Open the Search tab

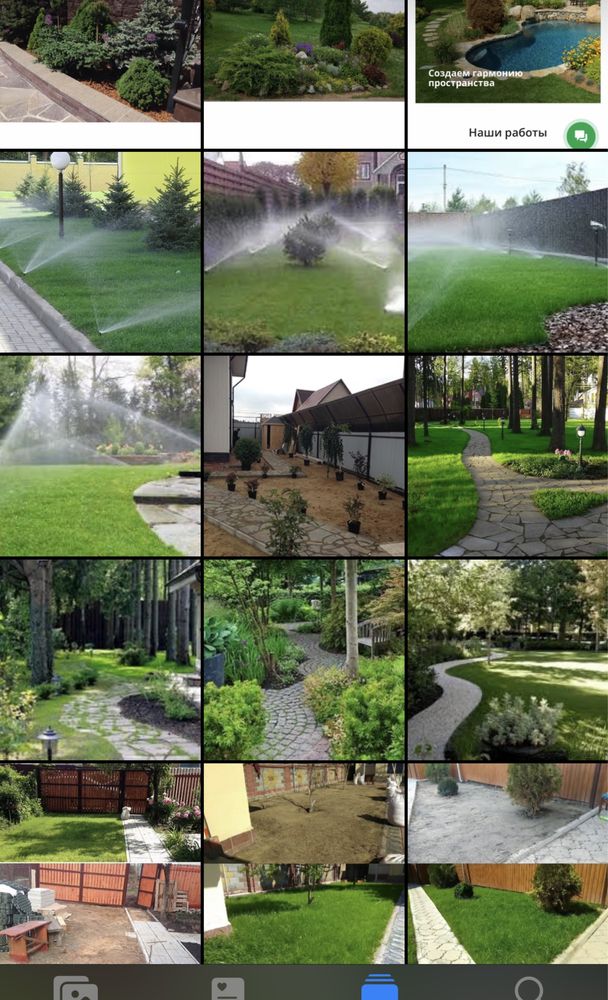coord(530,988)
